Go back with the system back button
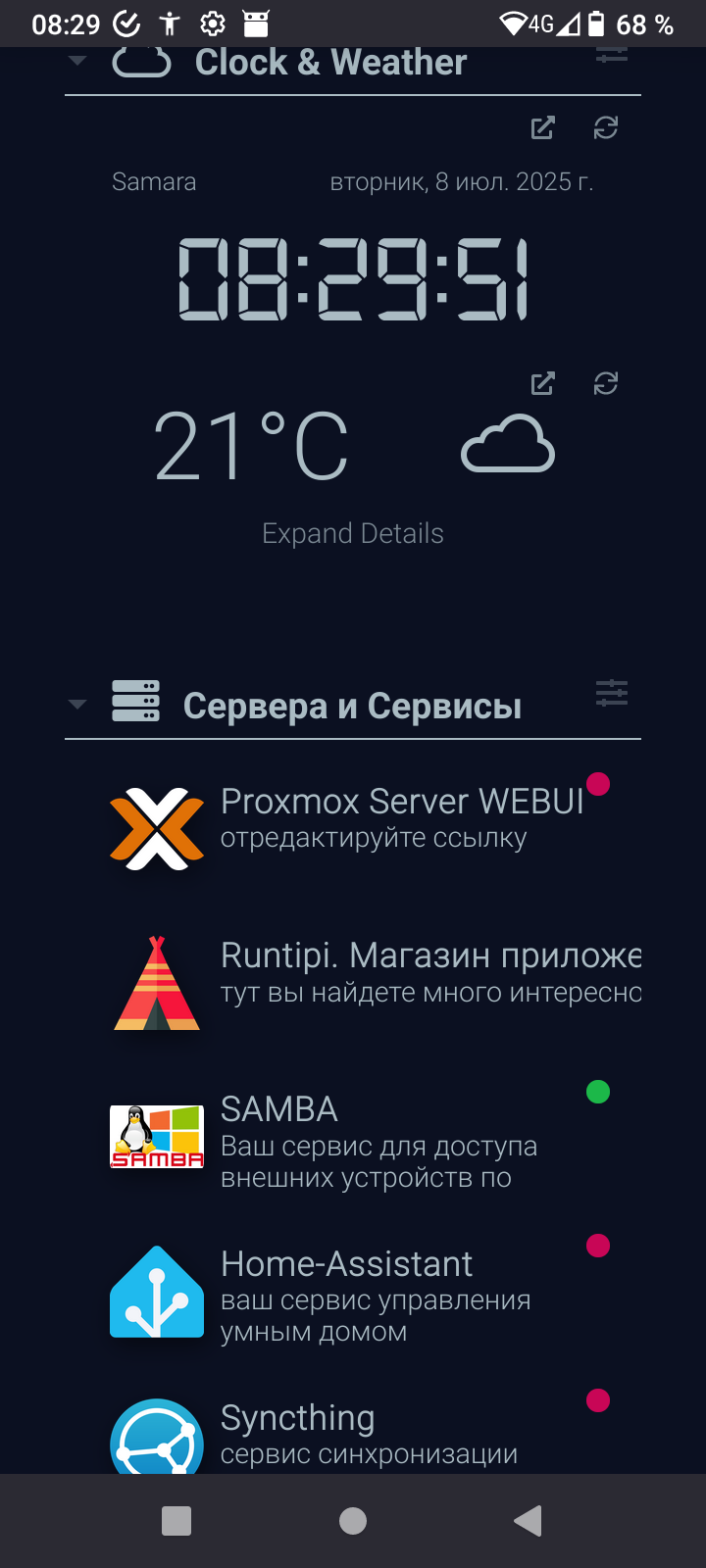The height and width of the screenshot is (1568, 706). pyautogui.click(x=529, y=1521)
